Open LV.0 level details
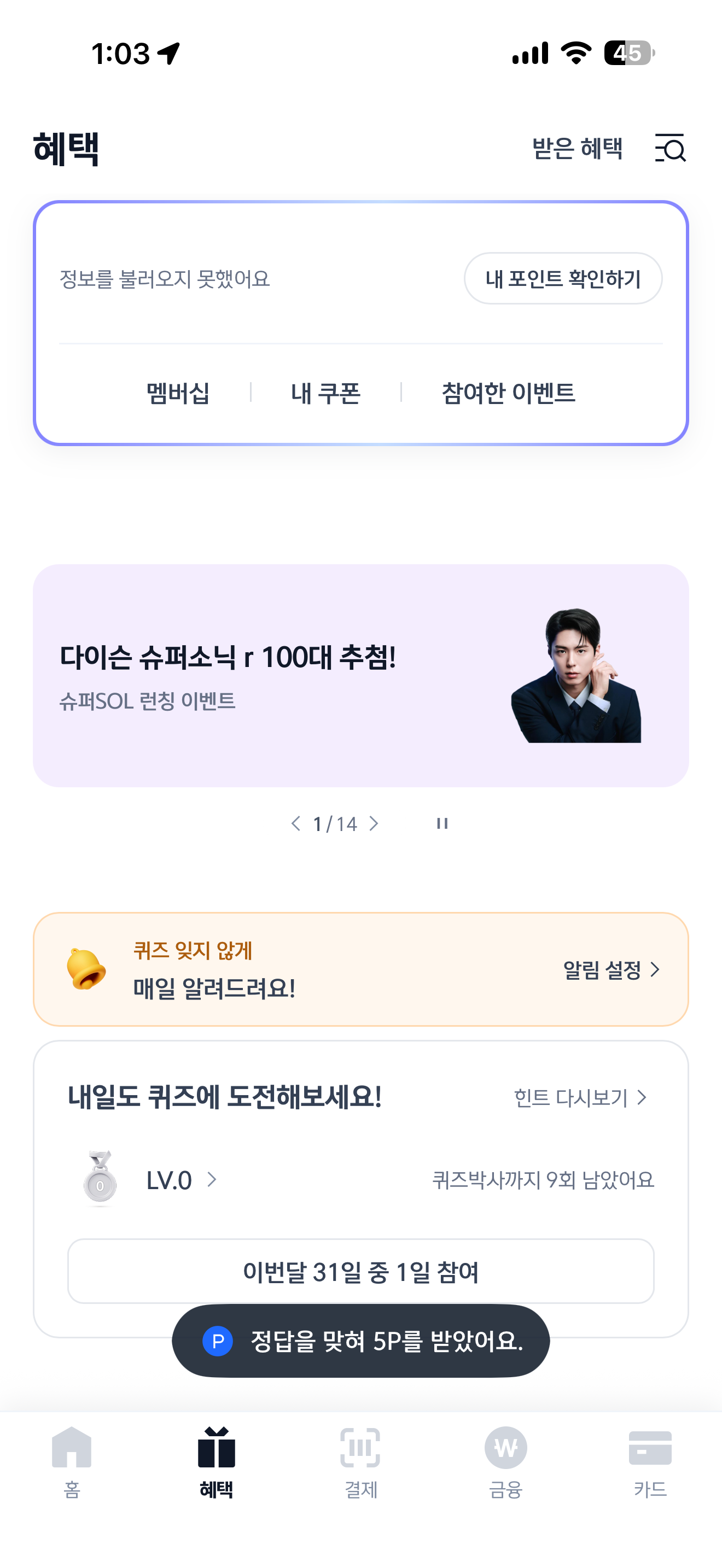 182,1180
